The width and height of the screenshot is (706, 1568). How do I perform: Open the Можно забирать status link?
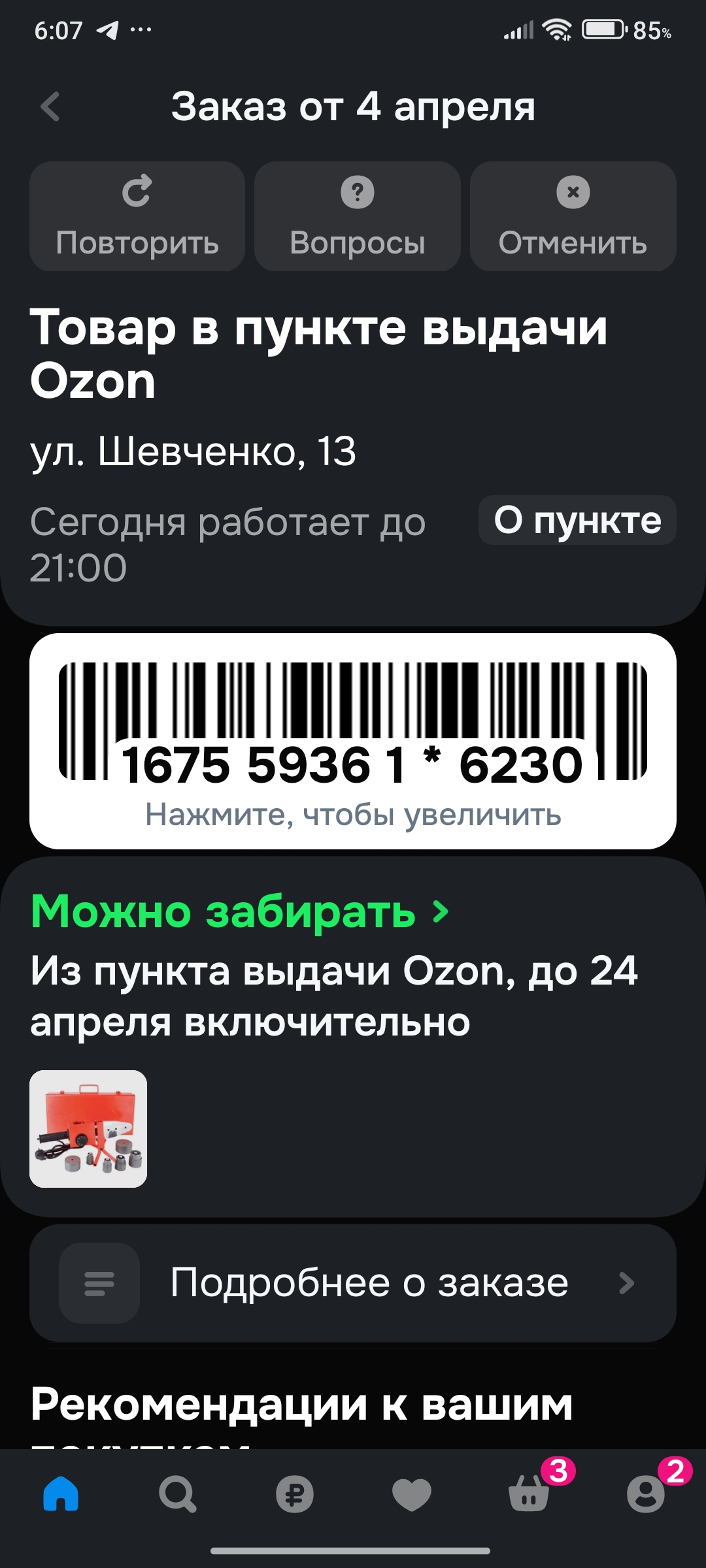click(x=239, y=911)
